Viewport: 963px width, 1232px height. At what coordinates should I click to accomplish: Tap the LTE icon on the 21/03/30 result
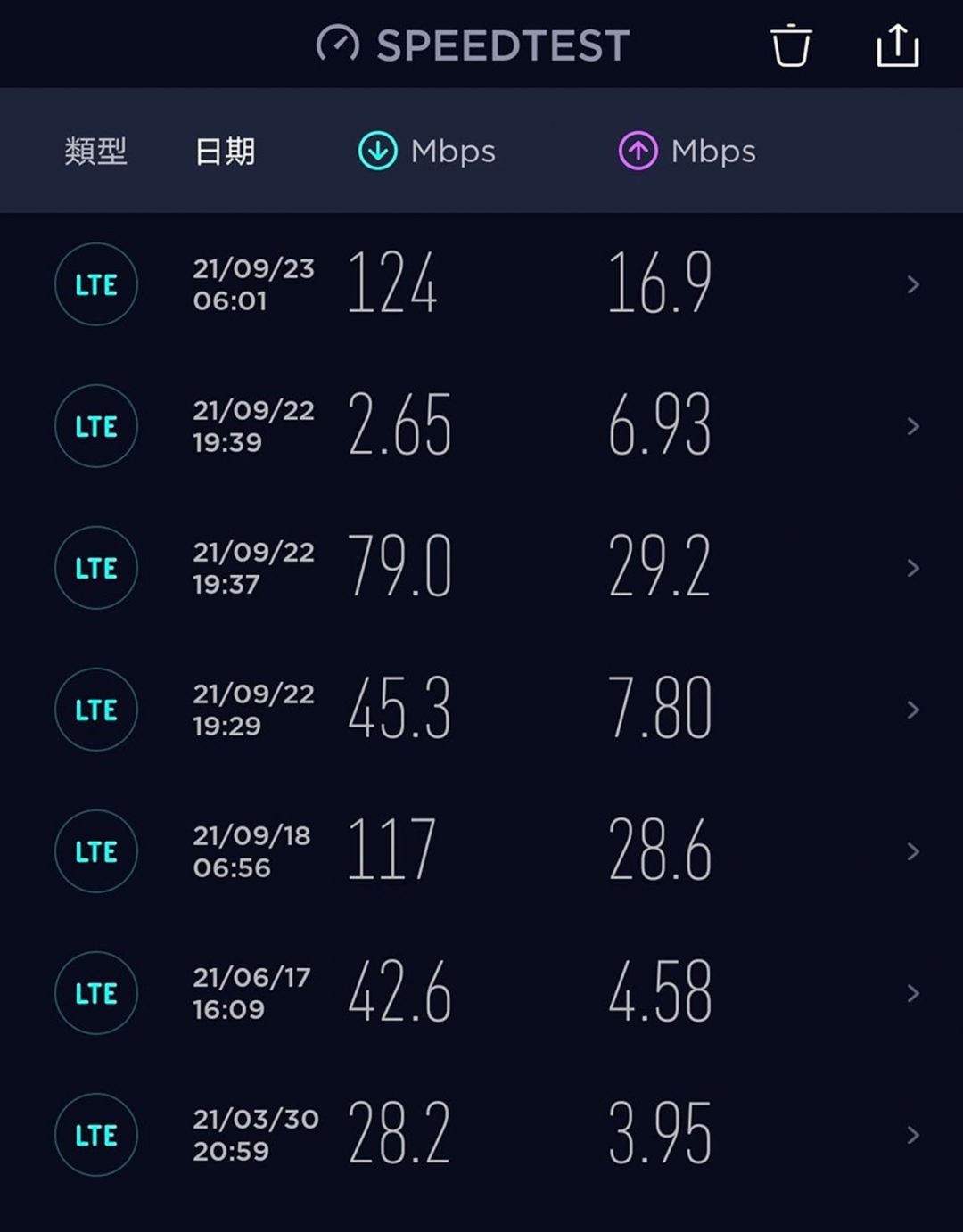click(95, 1136)
